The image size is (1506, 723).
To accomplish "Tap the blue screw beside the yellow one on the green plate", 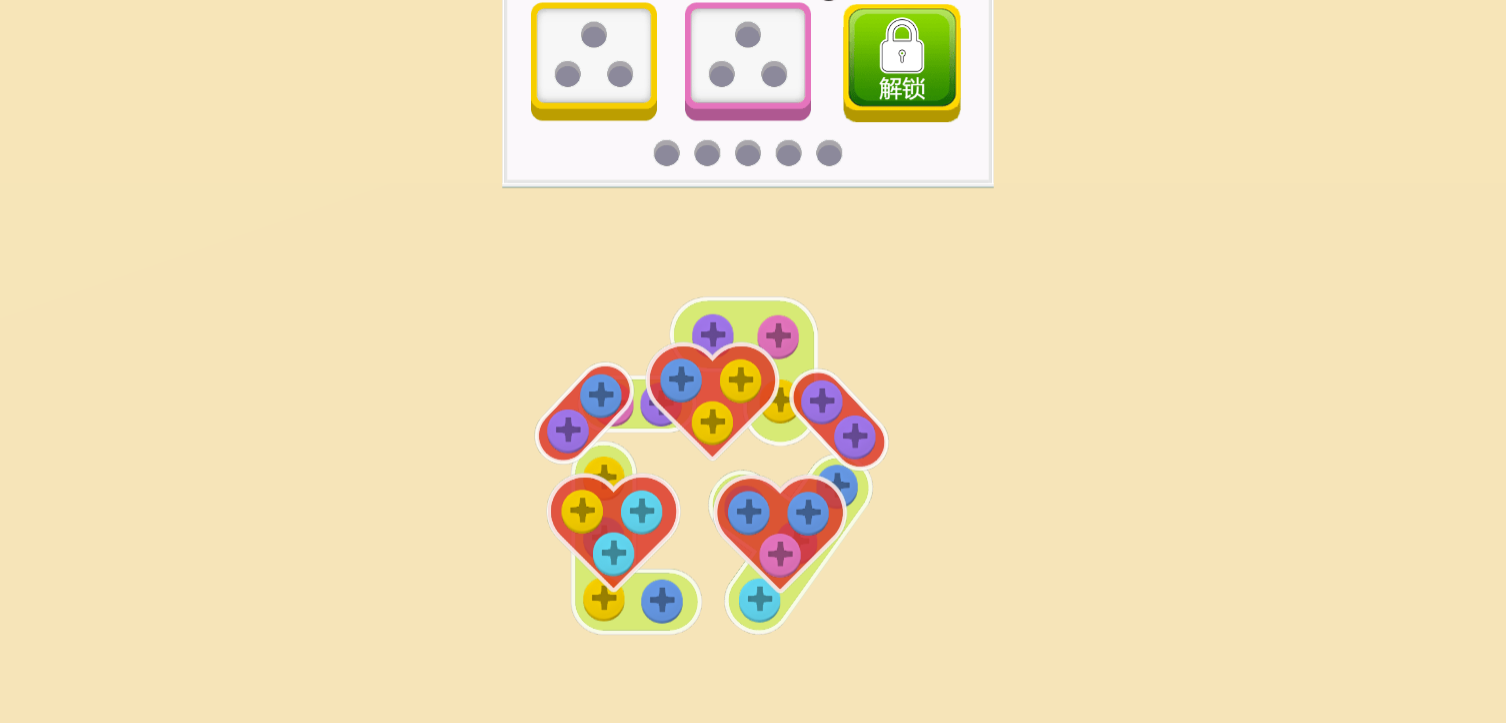I will point(661,600).
